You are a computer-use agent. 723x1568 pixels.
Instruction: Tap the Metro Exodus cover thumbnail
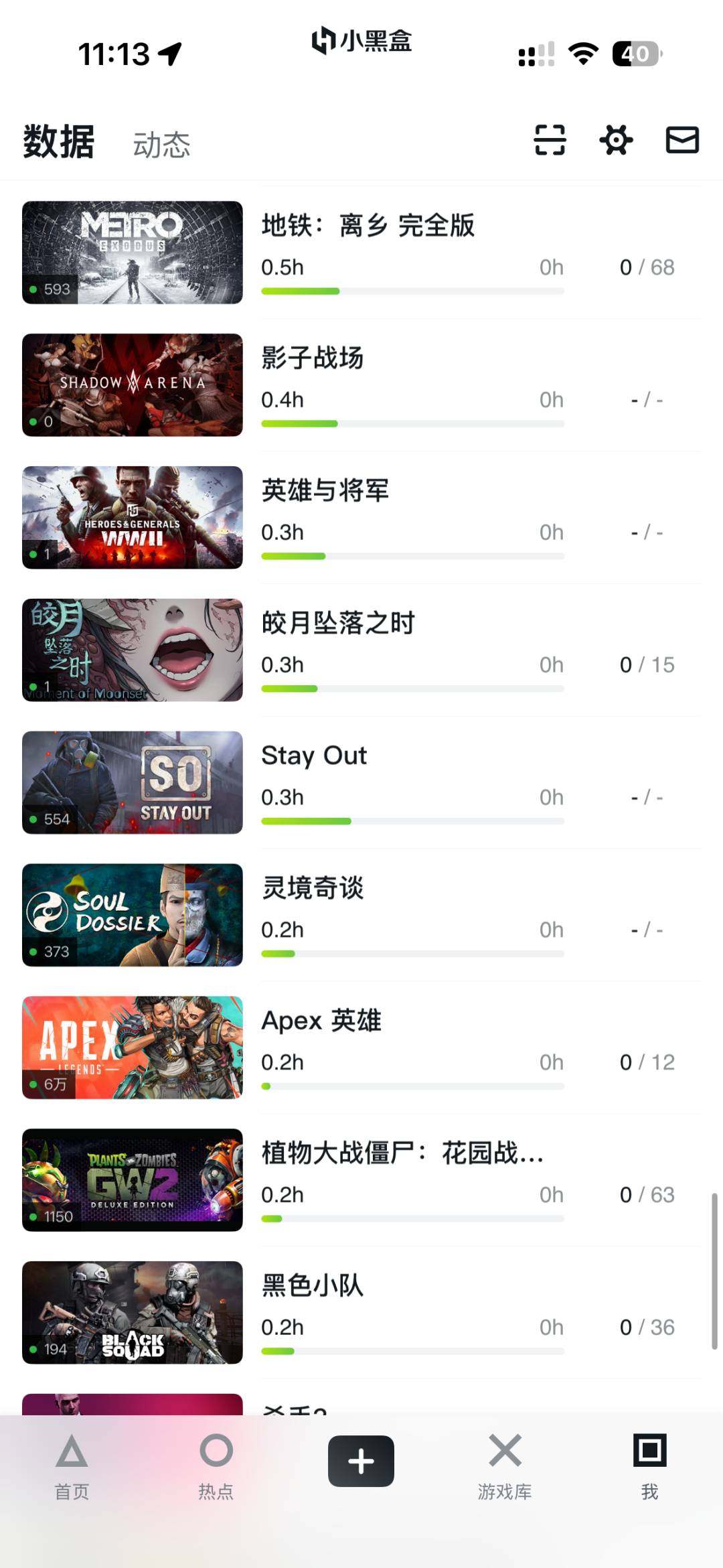click(x=132, y=252)
